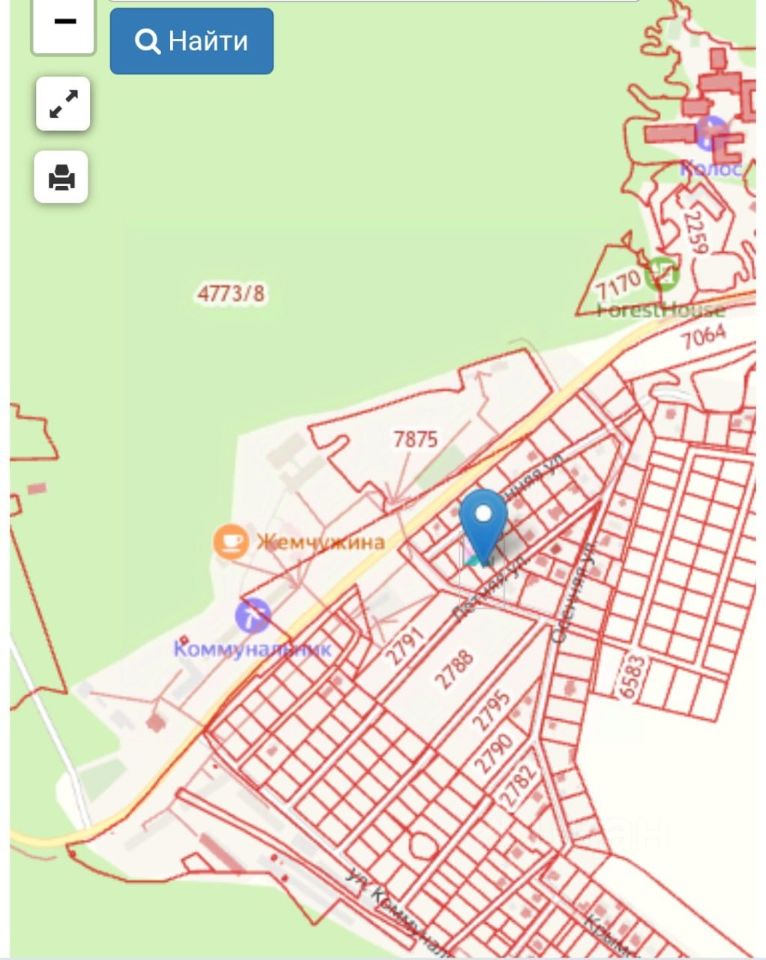Zoom out the map with minus button
766x960 pixels.
[64, 24]
